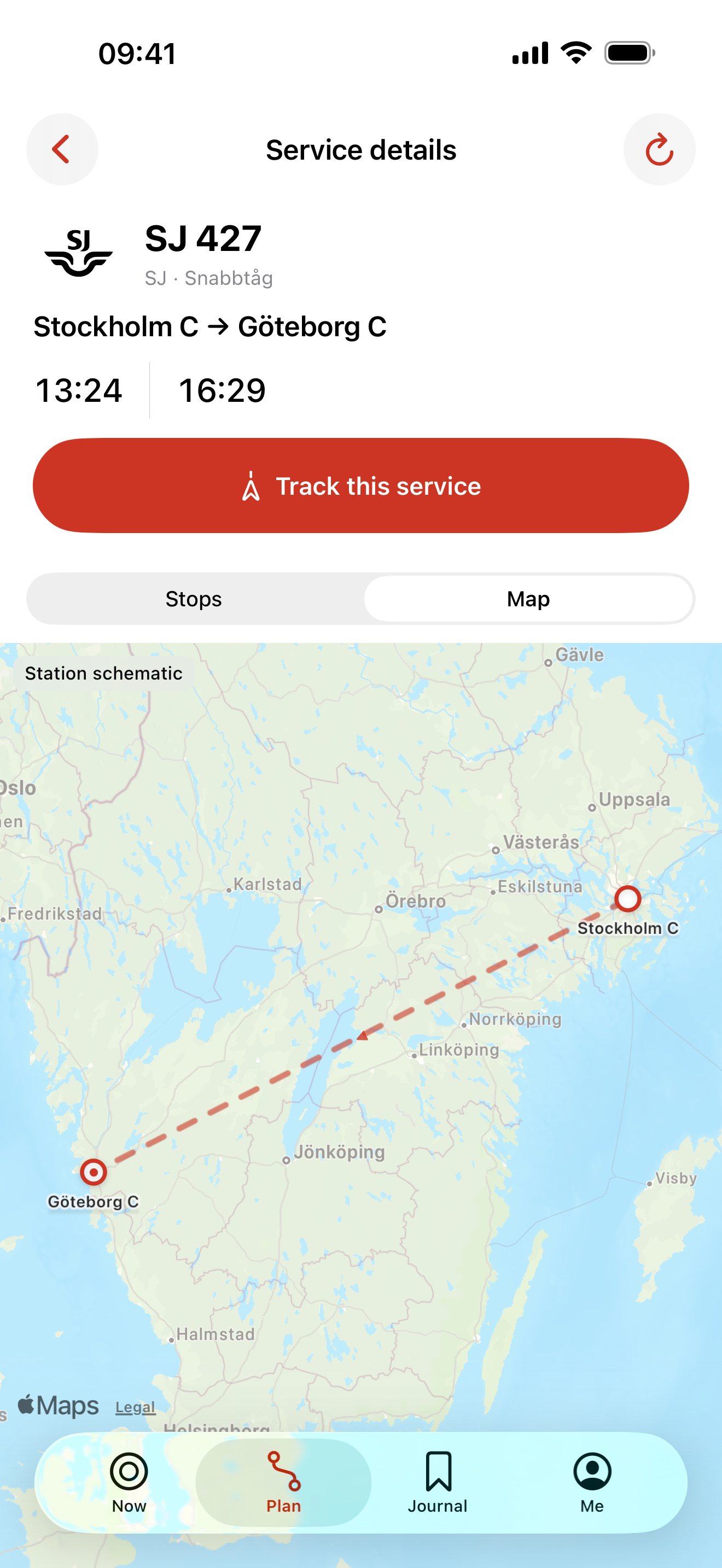Switch to the Stops view
722x1568 pixels.
tap(194, 599)
